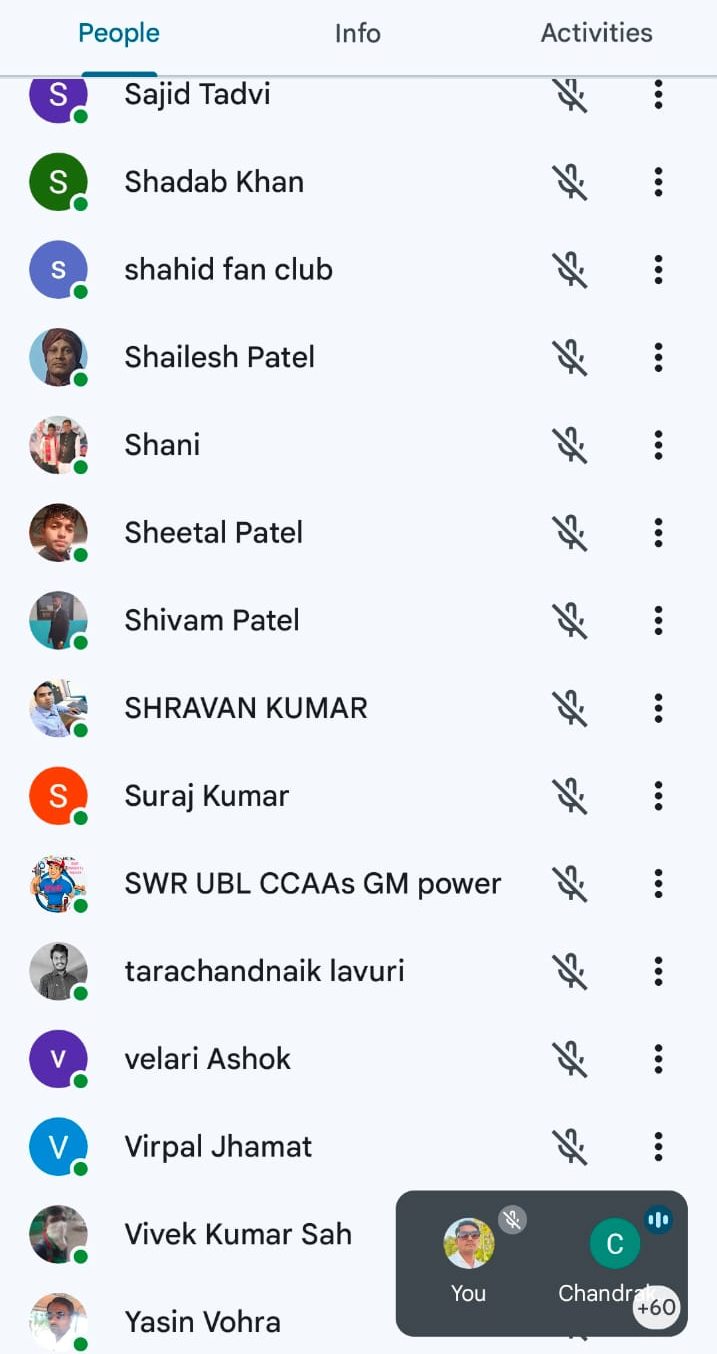Open more options for velari Ashok
This screenshot has width=717, height=1354.
pos(658,1059)
